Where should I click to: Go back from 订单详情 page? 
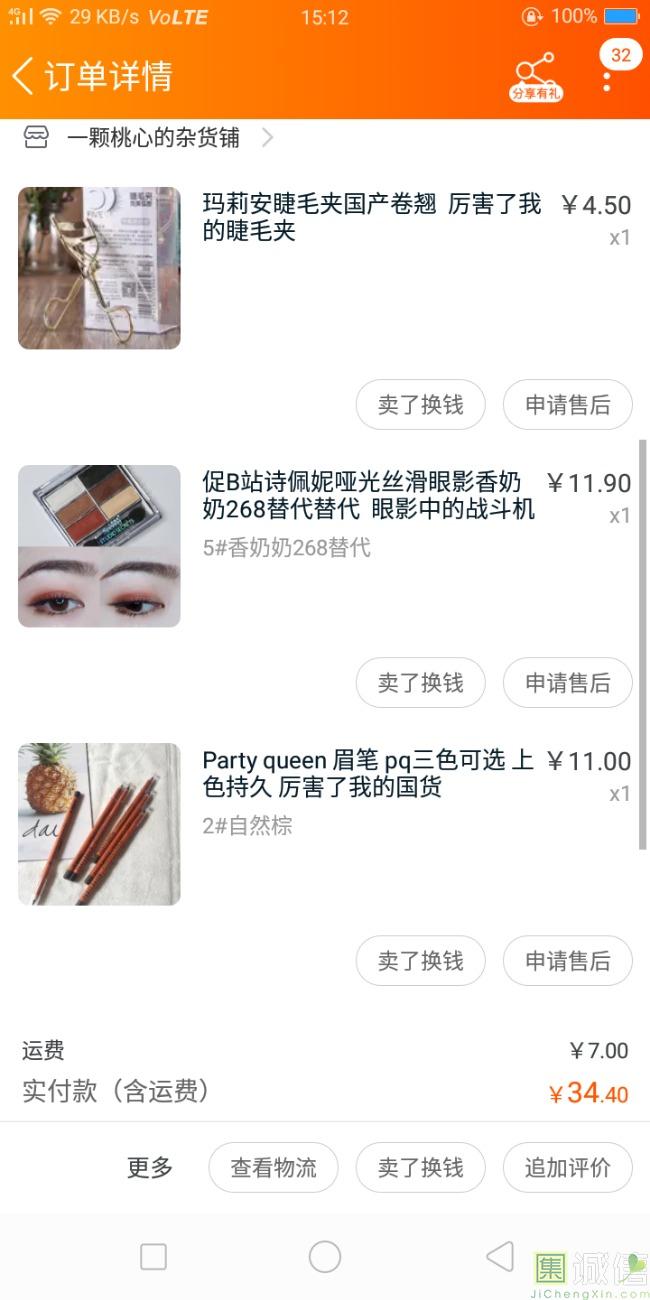pyautogui.click(x=24, y=76)
